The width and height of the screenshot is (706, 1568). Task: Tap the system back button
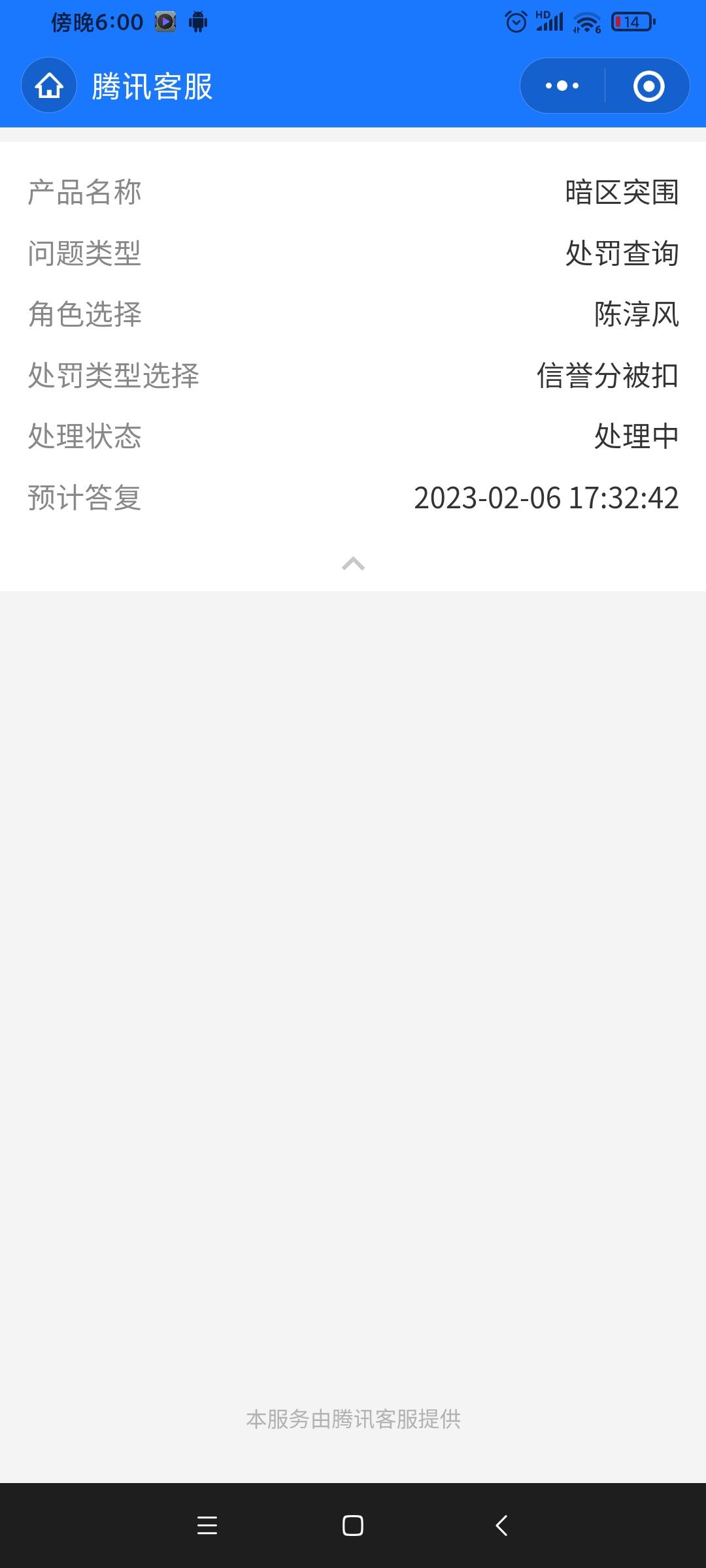point(501,1526)
